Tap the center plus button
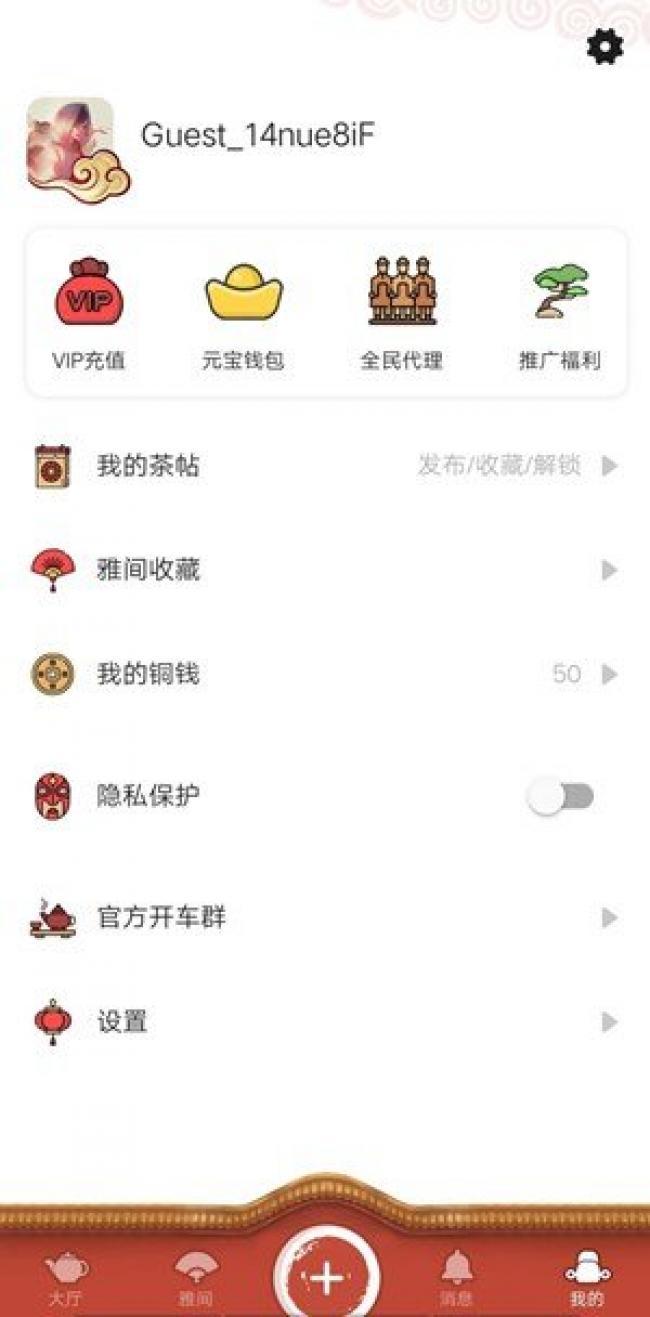This screenshot has height=1317, width=650. point(327,1277)
